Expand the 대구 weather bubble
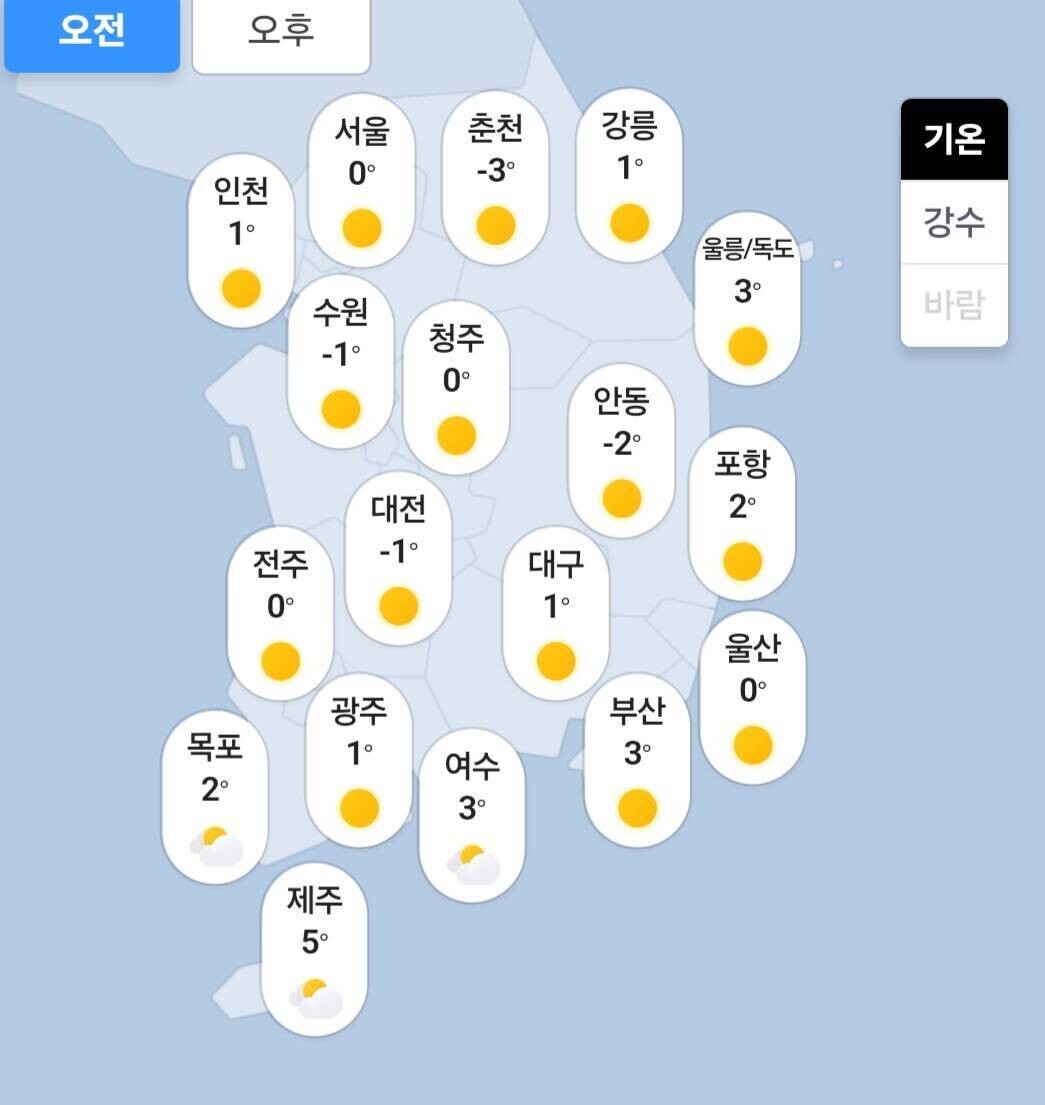Image resolution: width=1045 pixels, height=1105 pixels. click(556, 610)
